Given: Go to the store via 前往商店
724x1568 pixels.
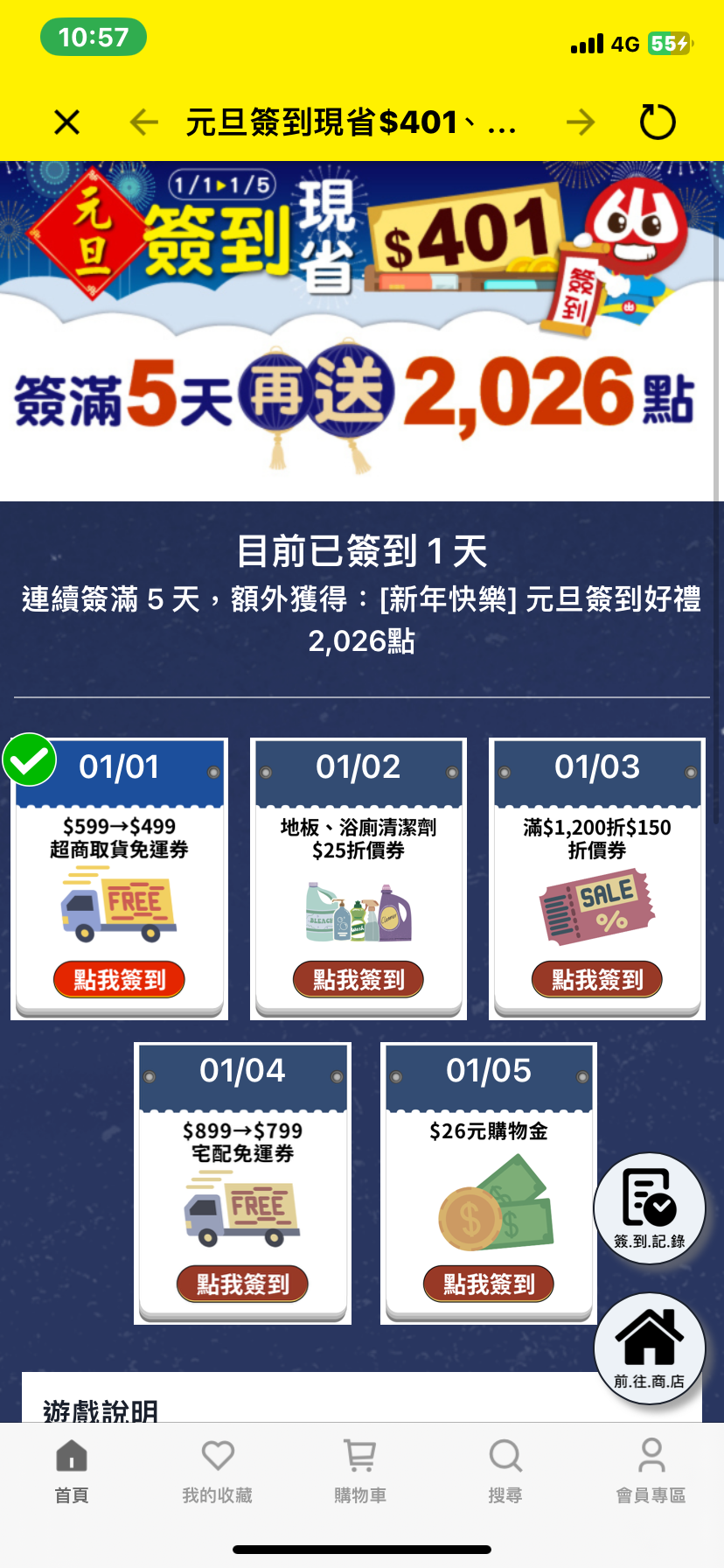Looking at the screenshot, I should (x=649, y=1348).
